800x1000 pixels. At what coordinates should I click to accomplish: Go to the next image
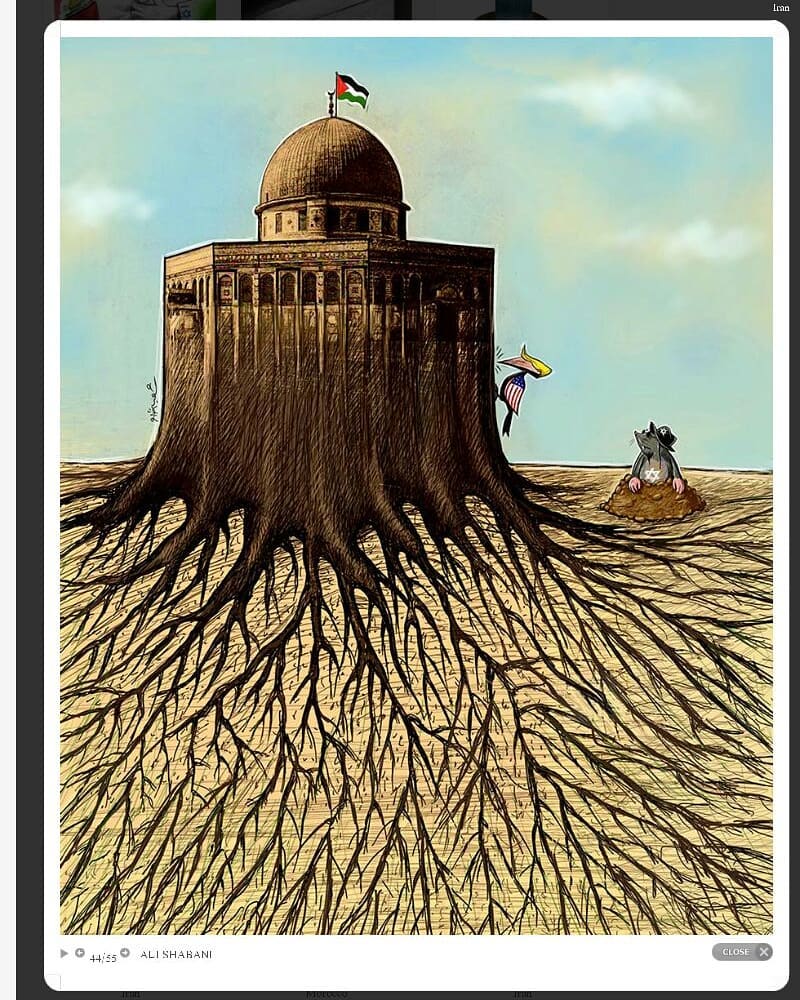125,953
